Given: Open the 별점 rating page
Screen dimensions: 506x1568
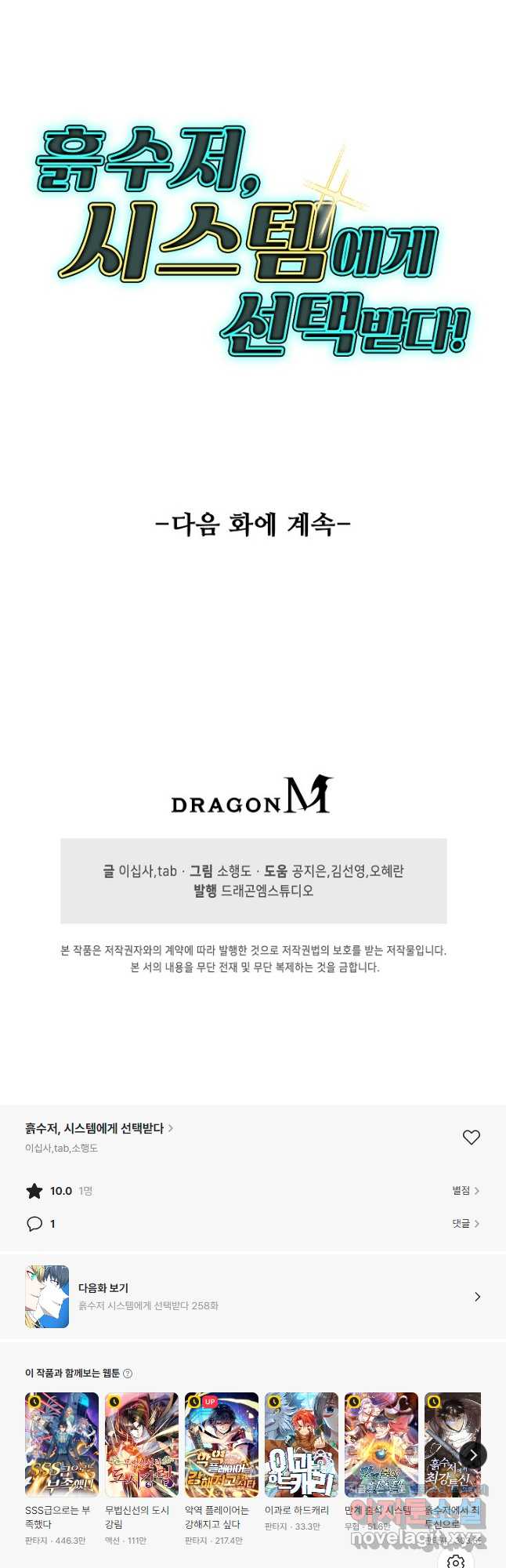Looking at the screenshot, I should coord(465,1191).
